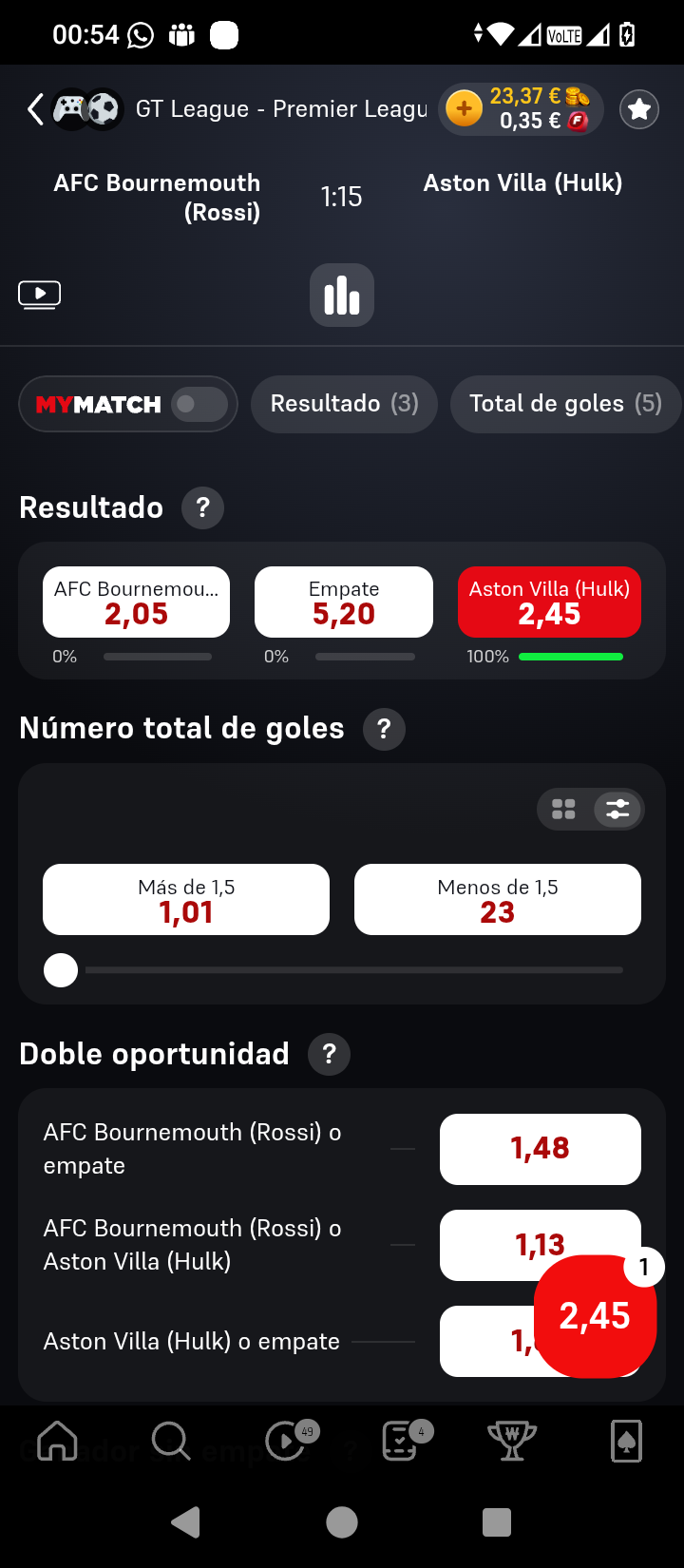
Task: Open the search tab in bottom navigation
Action: click(x=171, y=1441)
